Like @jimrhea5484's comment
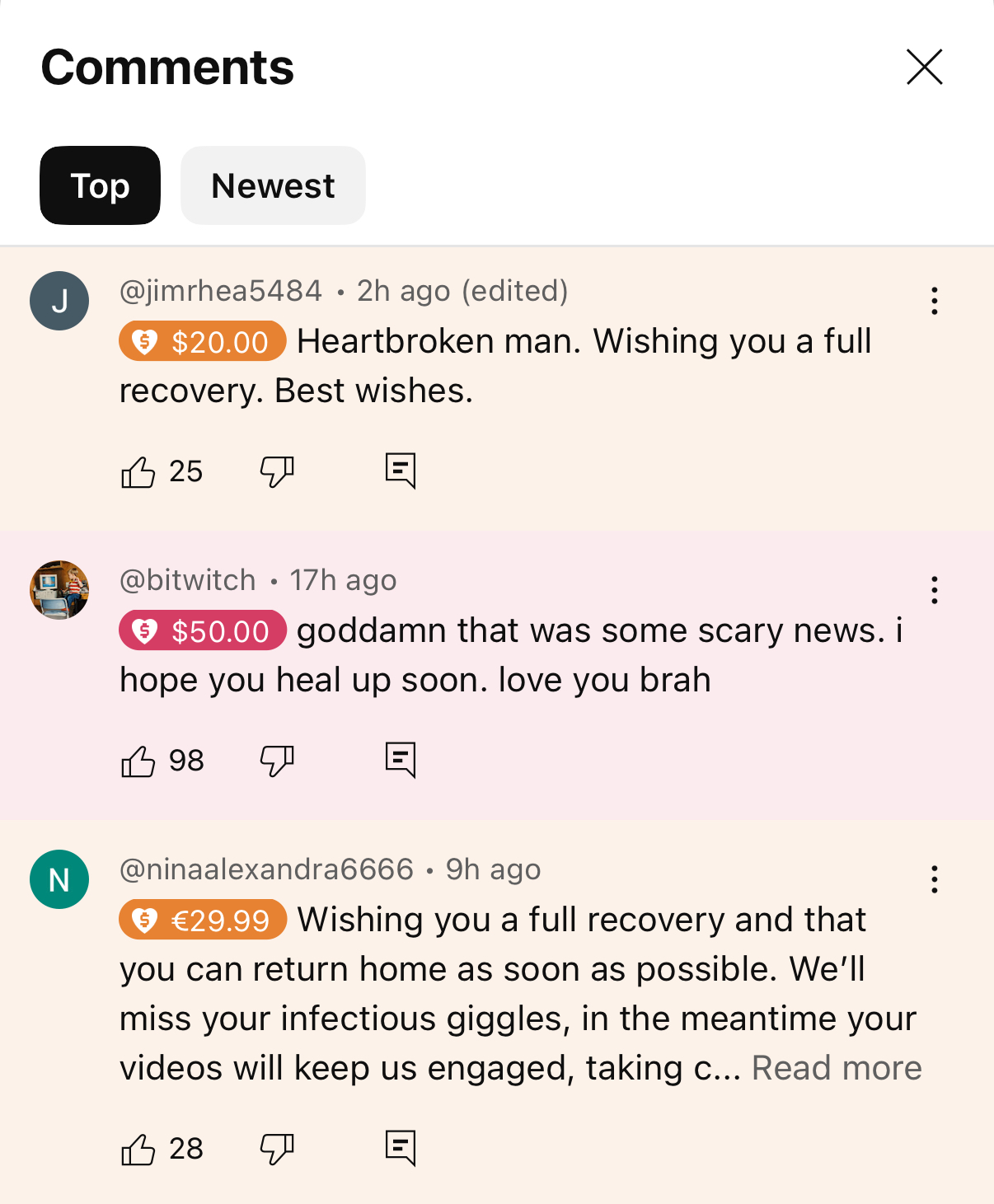The height and width of the screenshot is (1204, 994). [138, 471]
